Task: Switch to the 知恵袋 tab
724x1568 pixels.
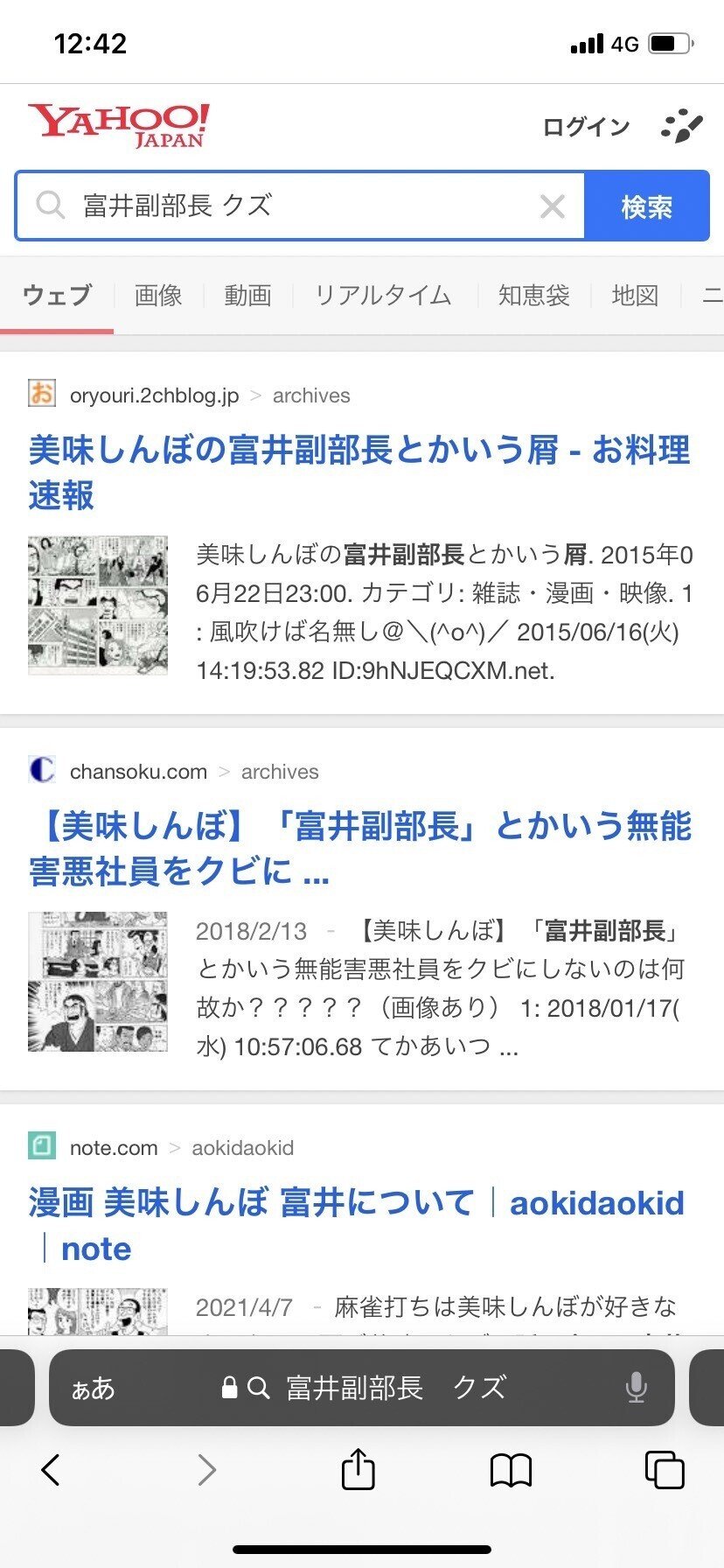Action: tap(533, 296)
